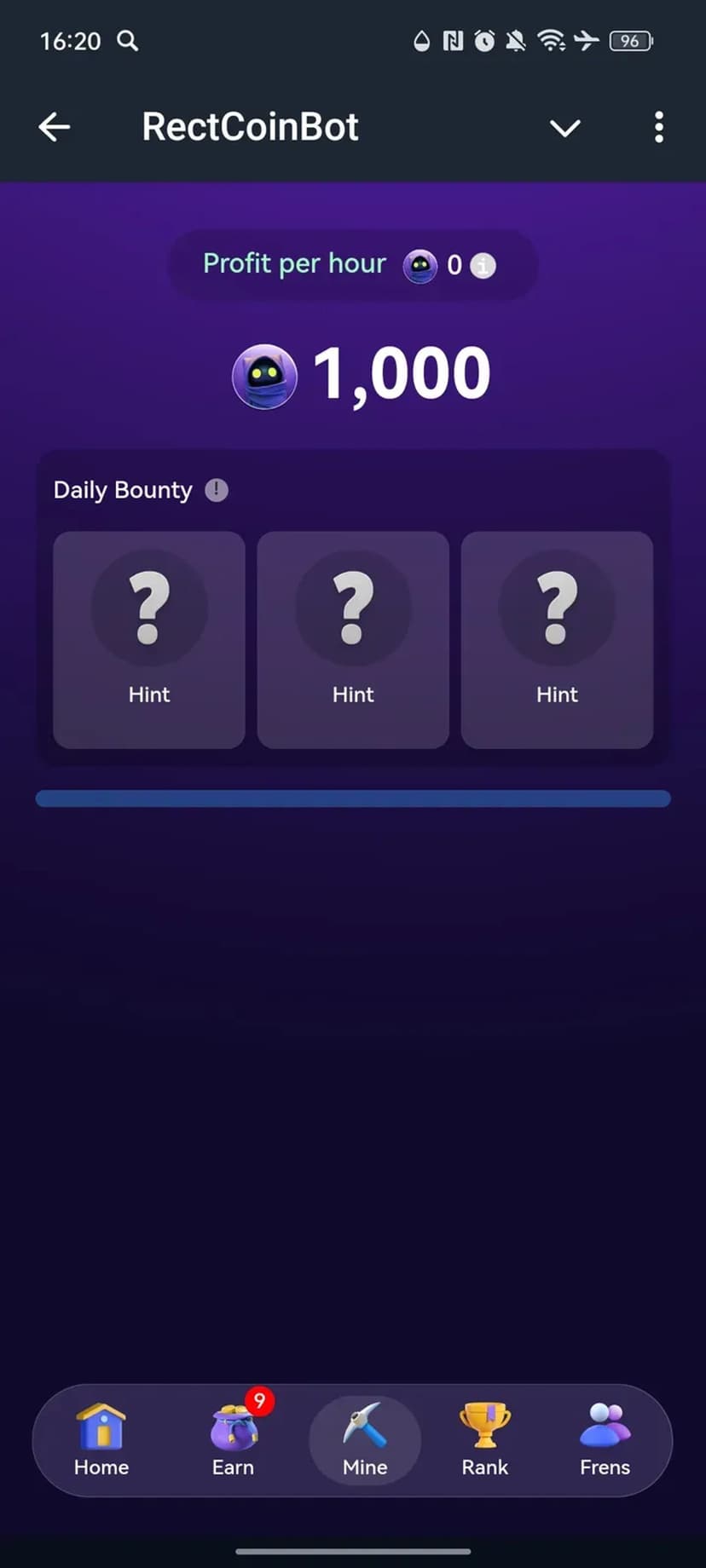Screen dimensions: 706x1568
Task: Open the Profit per hour info icon
Action: (483, 266)
